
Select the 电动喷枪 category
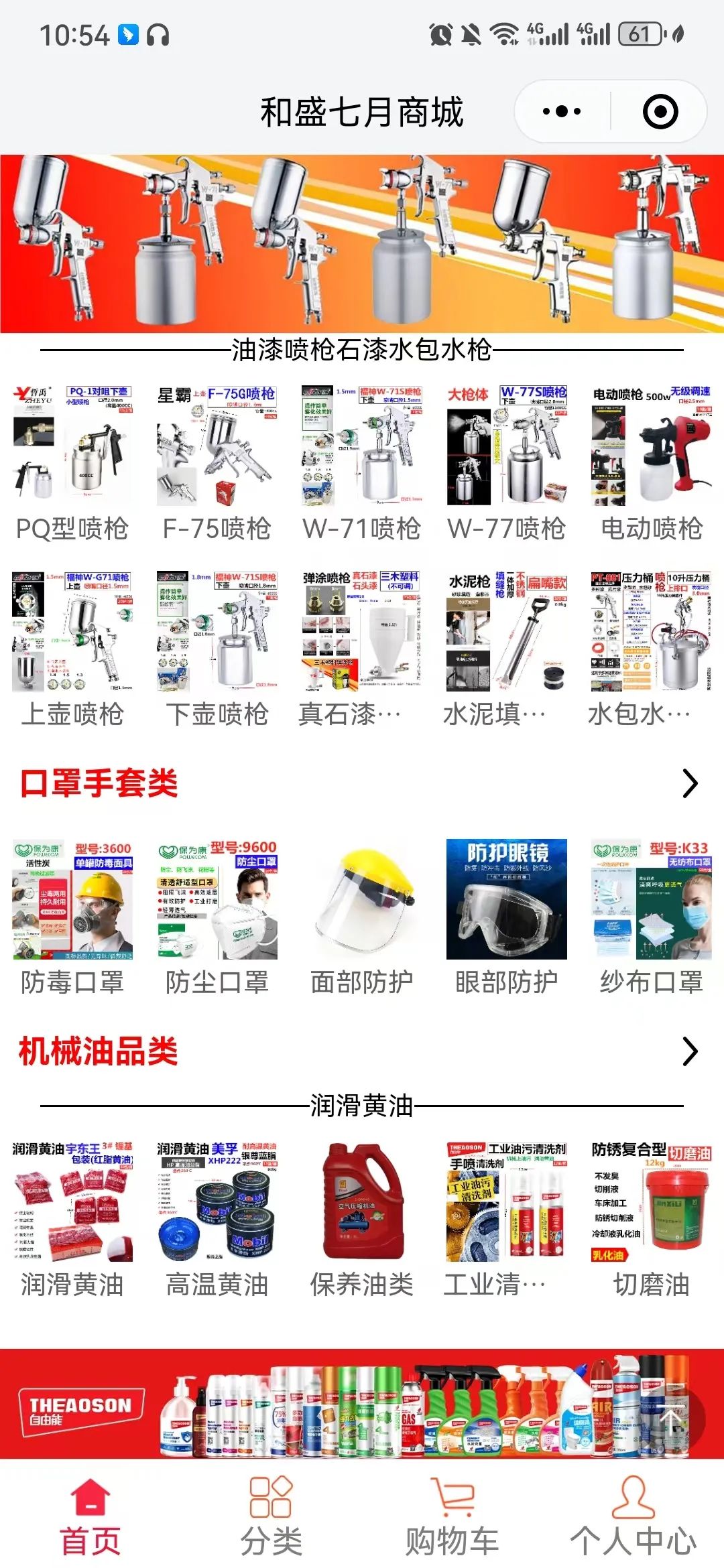652,462
